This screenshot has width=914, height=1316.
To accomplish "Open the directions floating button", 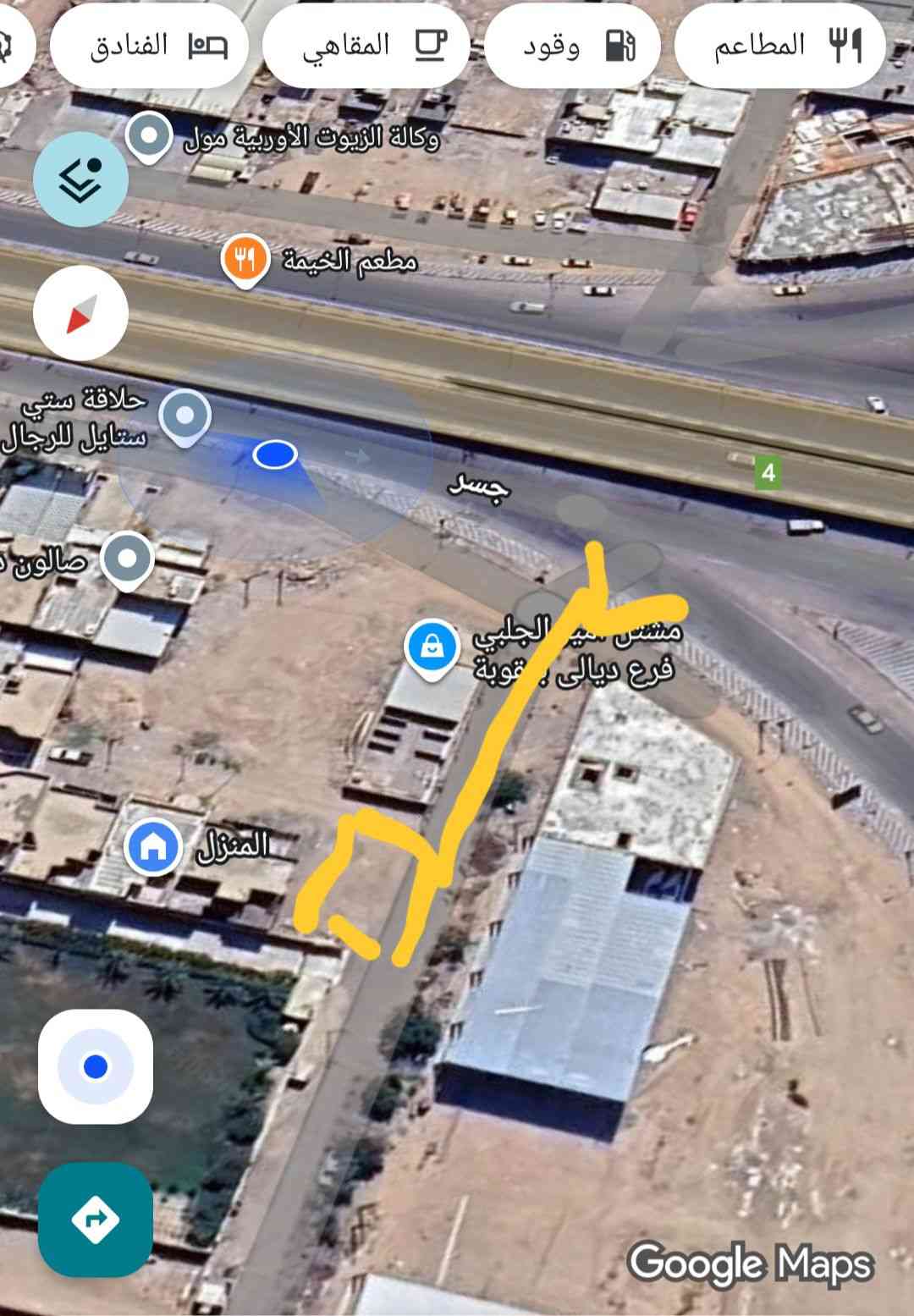I will pos(96,1220).
